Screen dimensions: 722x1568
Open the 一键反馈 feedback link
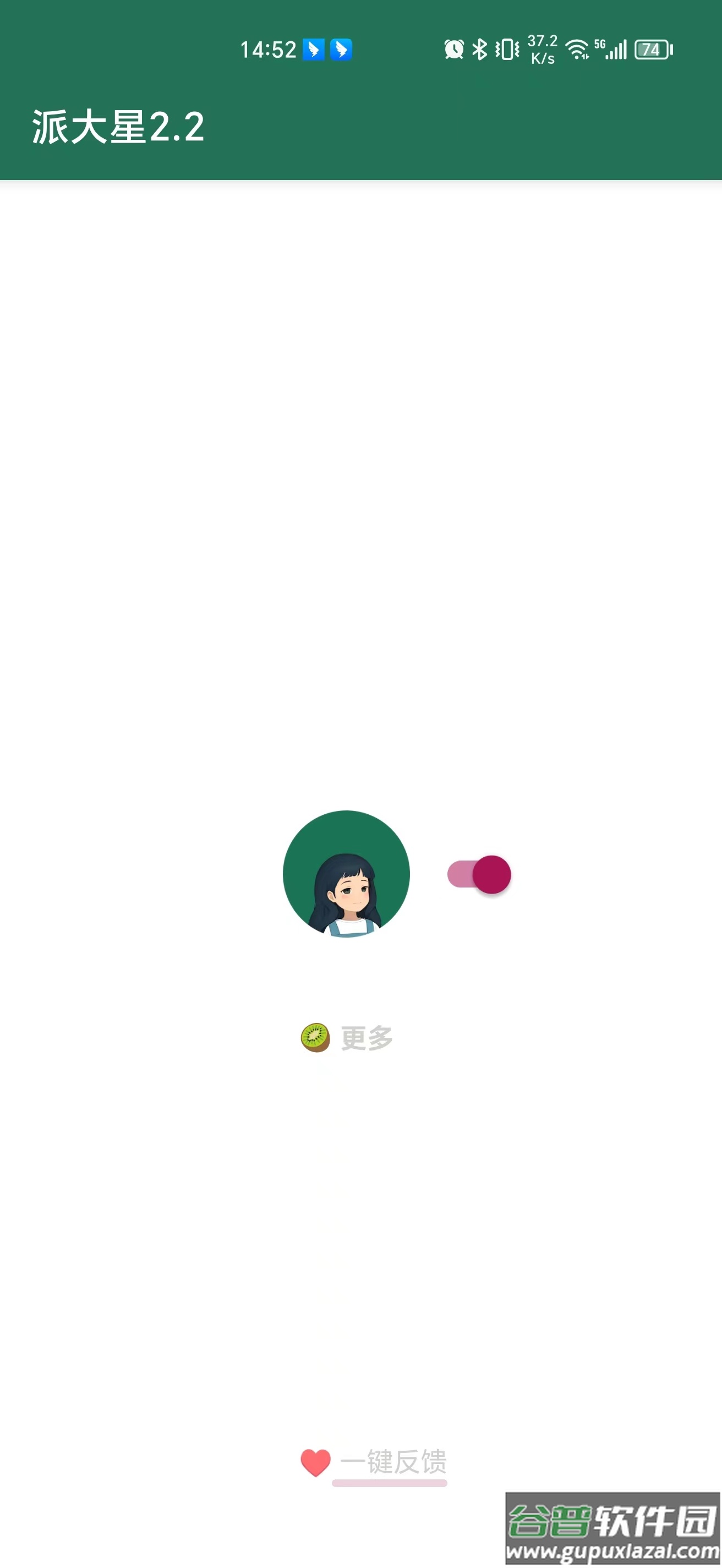392,1462
